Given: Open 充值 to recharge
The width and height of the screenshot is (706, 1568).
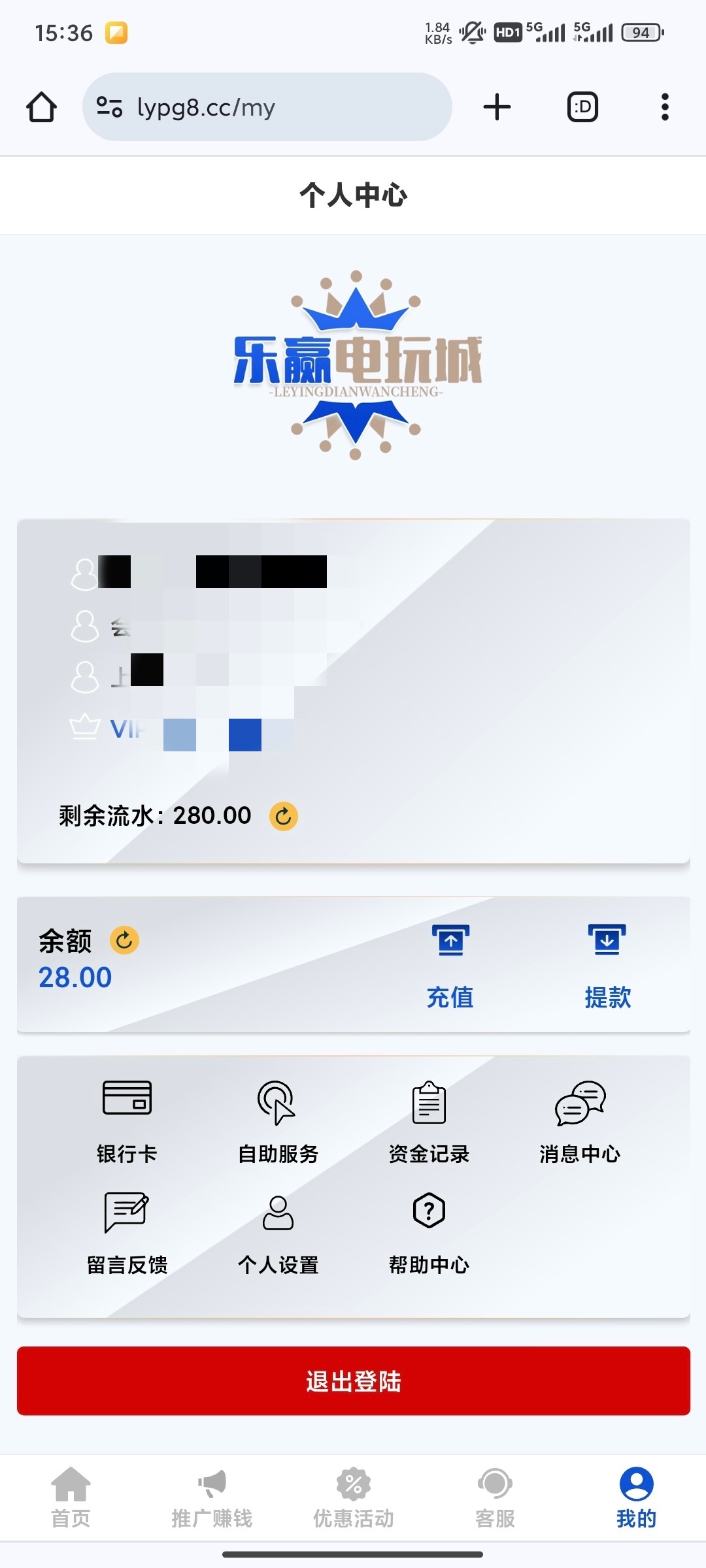Looking at the screenshot, I should coord(450,966).
